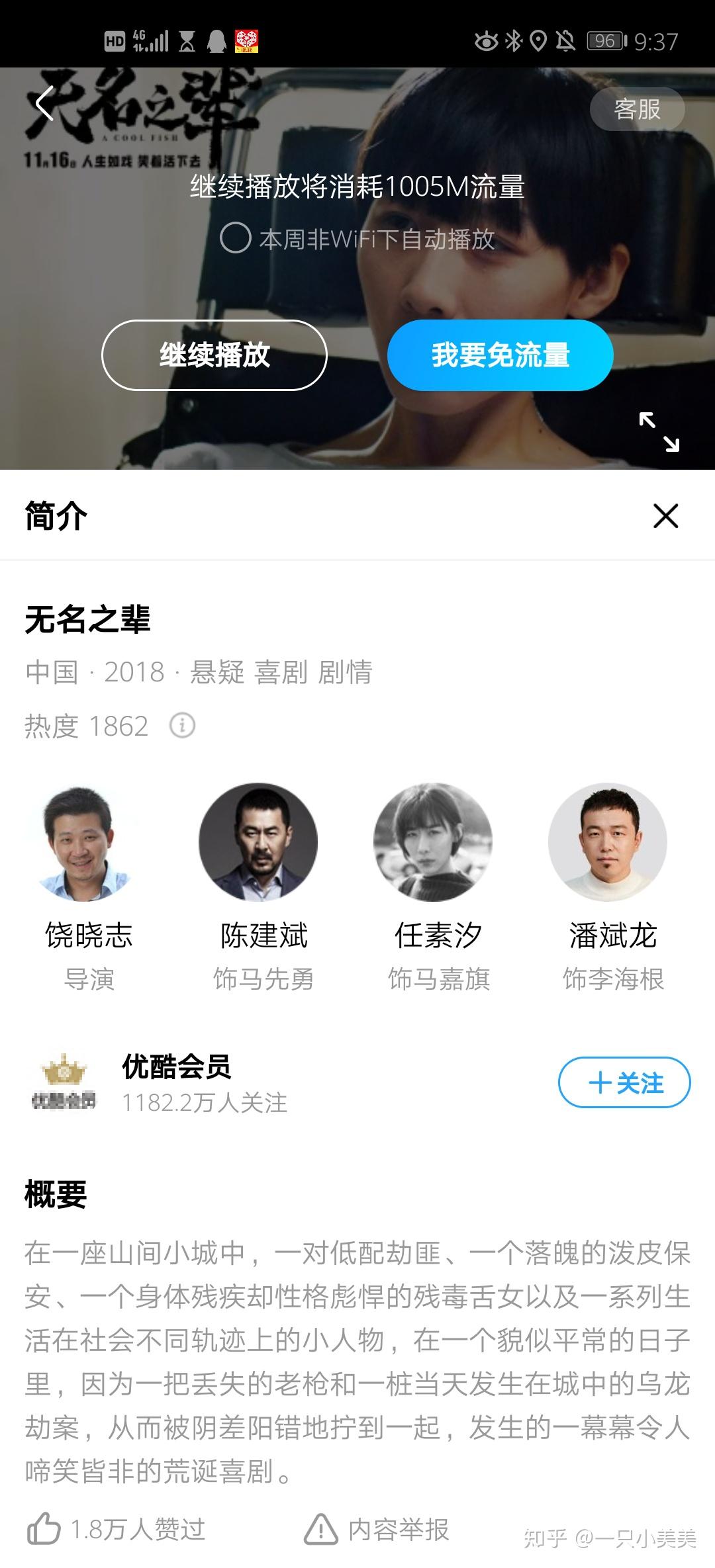The height and width of the screenshot is (1568, 715).
Task: Open director 饶晓志's profile
Action: (x=89, y=842)
